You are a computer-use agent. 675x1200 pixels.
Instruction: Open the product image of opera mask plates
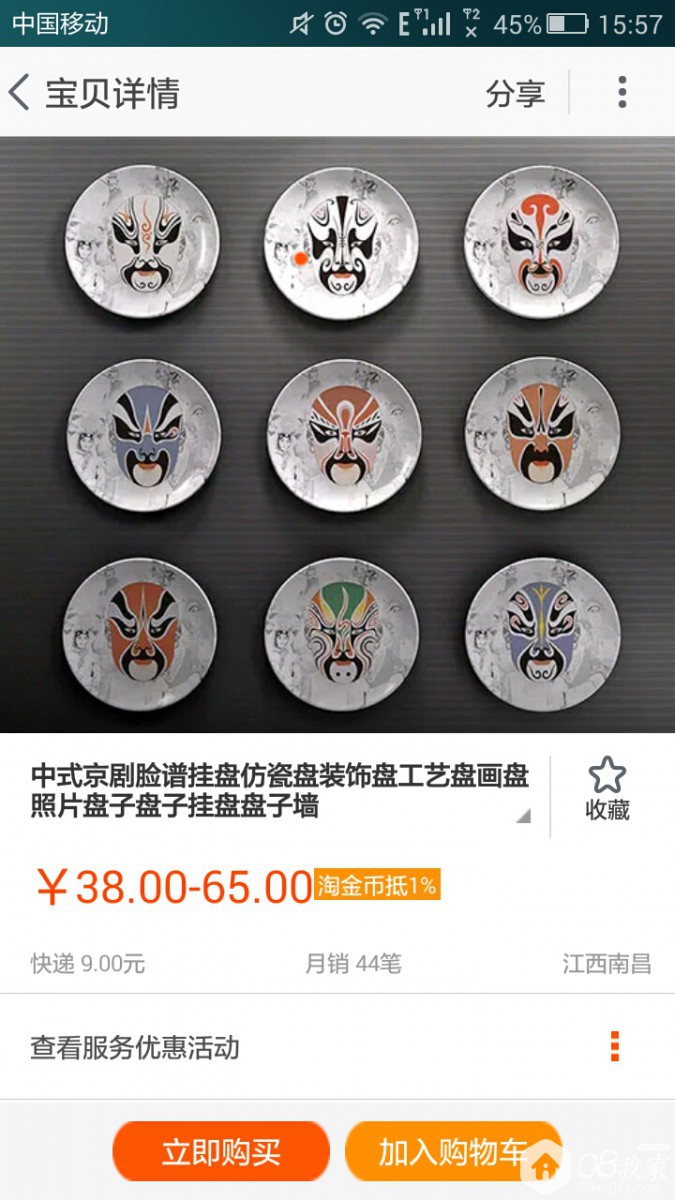[337, 434]
